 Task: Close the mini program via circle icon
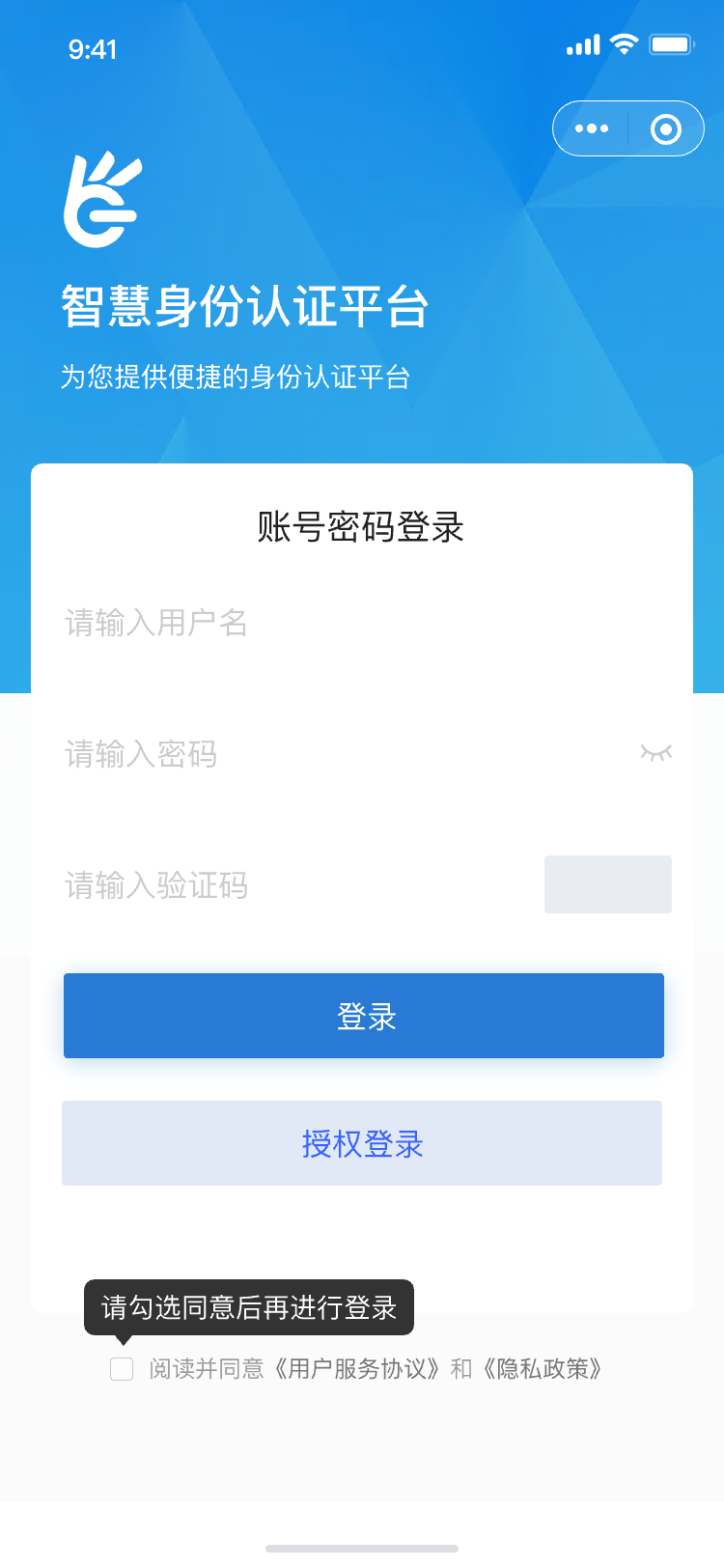[666, 128]
